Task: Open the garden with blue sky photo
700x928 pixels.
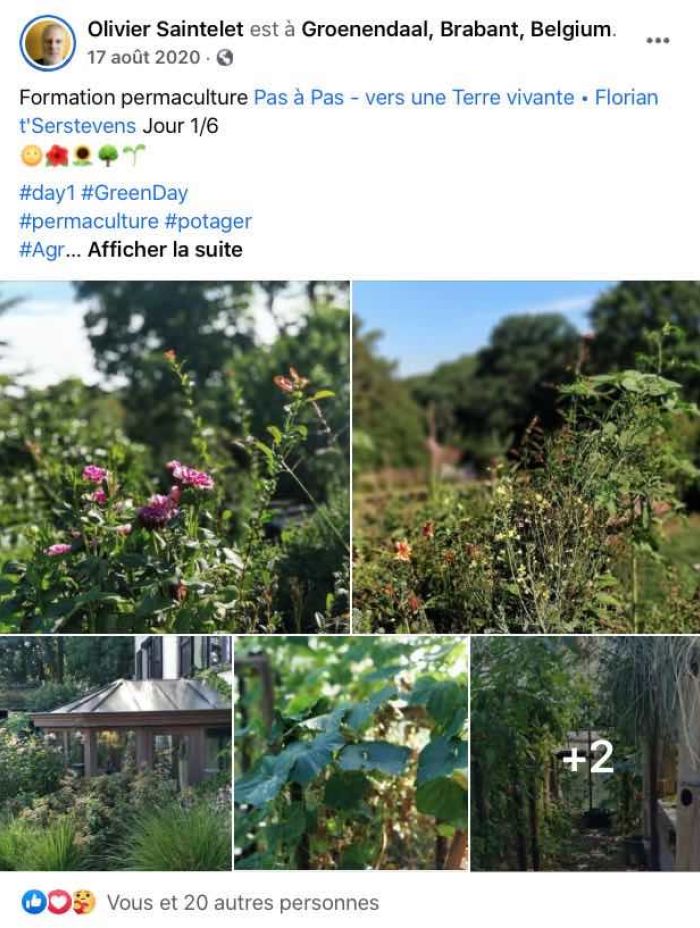Action: click(526, 456)
